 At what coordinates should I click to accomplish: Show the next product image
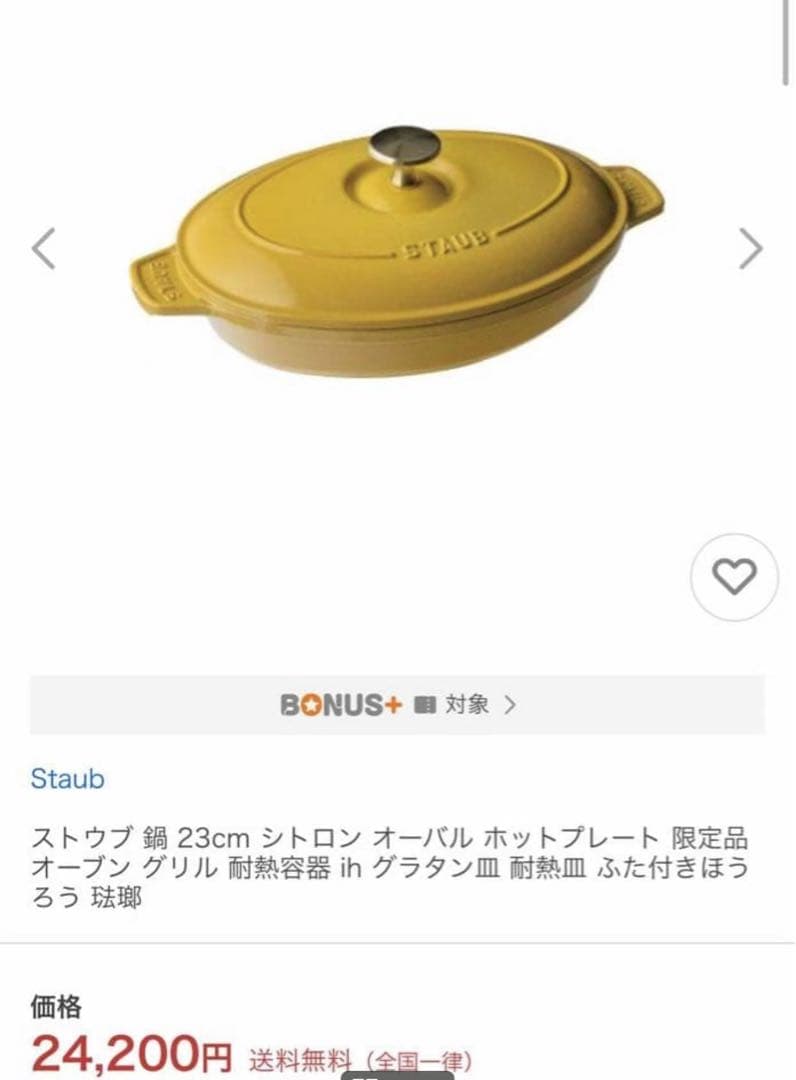click(x=750, y=249)
